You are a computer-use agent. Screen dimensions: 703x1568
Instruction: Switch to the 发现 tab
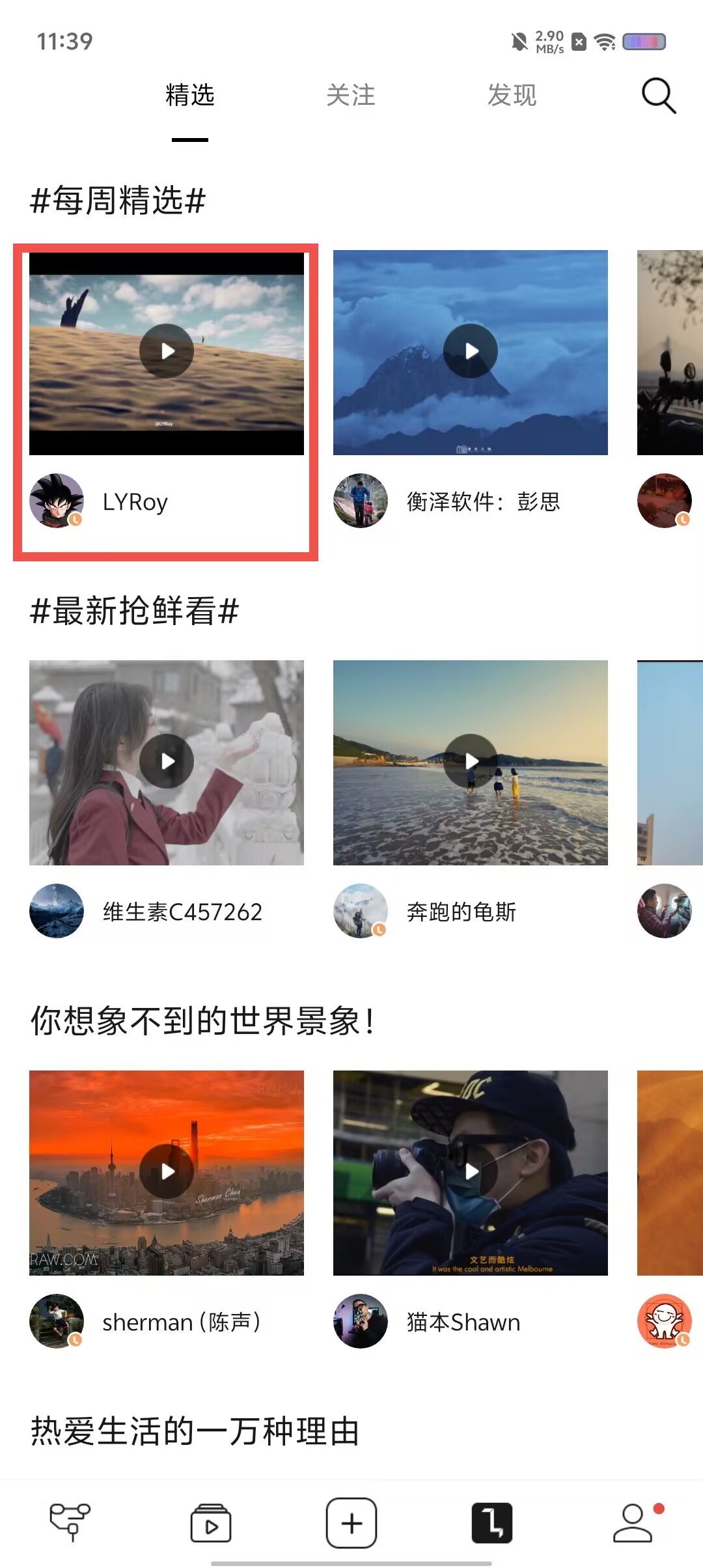point(512,96)
